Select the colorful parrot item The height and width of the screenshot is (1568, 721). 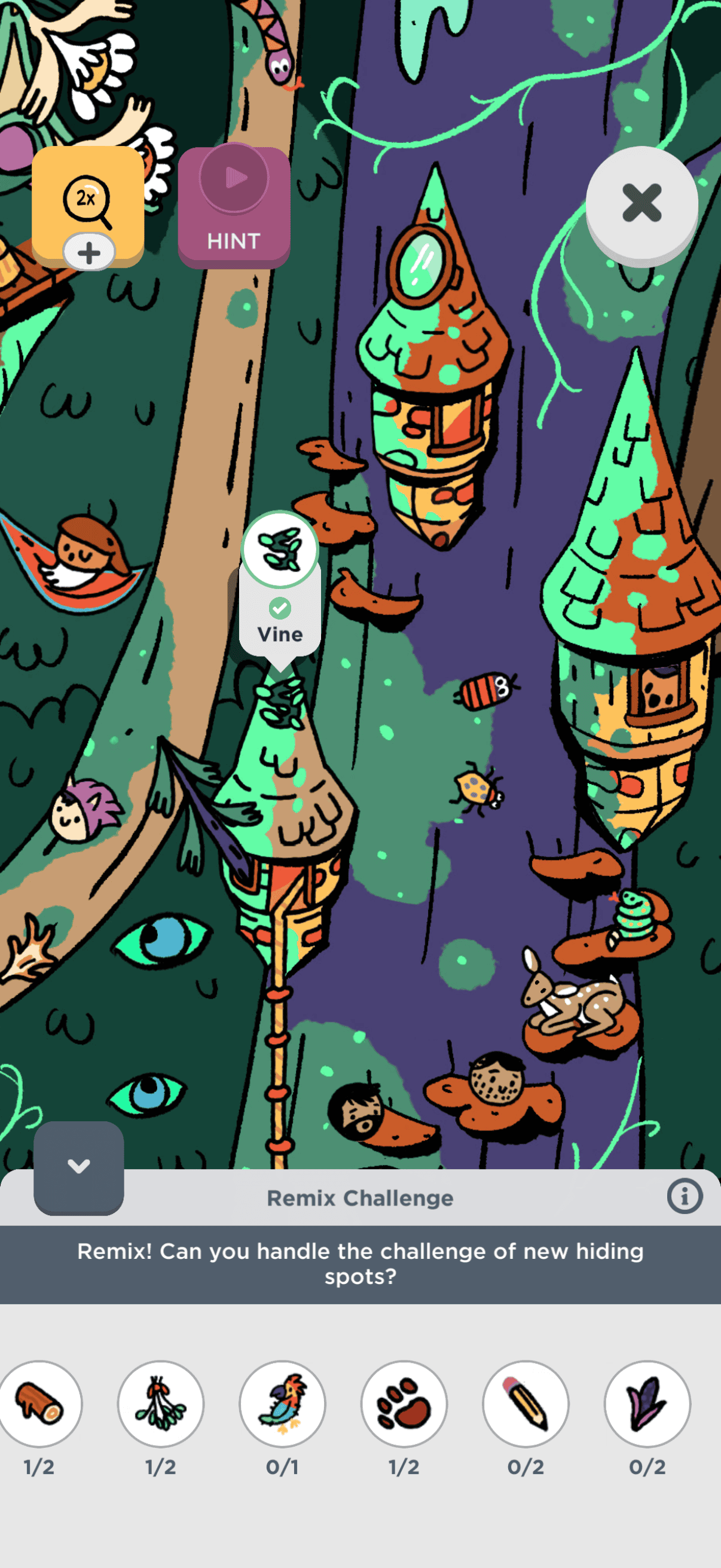282,1402
